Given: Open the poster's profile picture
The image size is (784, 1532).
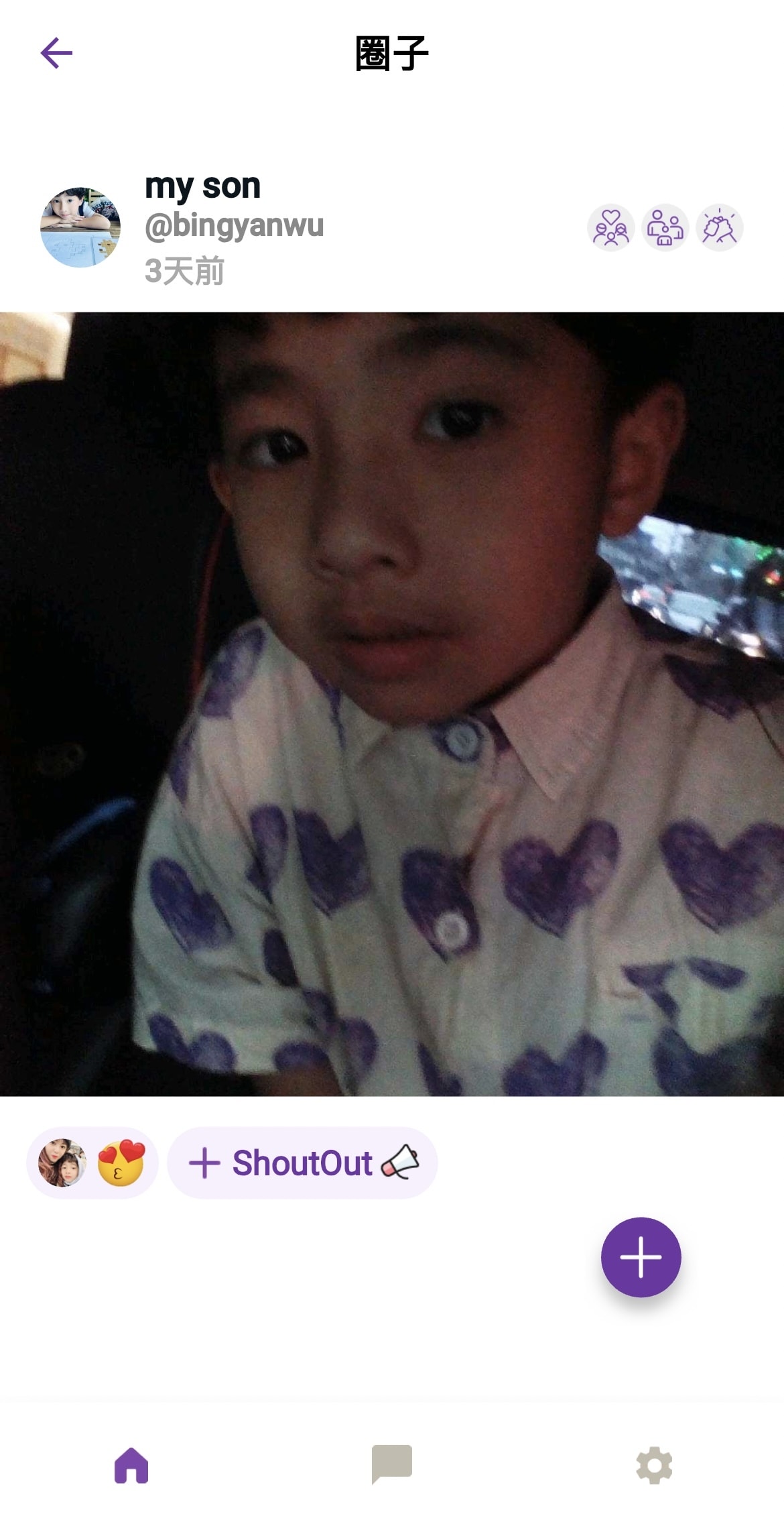Looking at the screenshot, I should [x=80, y=227].
